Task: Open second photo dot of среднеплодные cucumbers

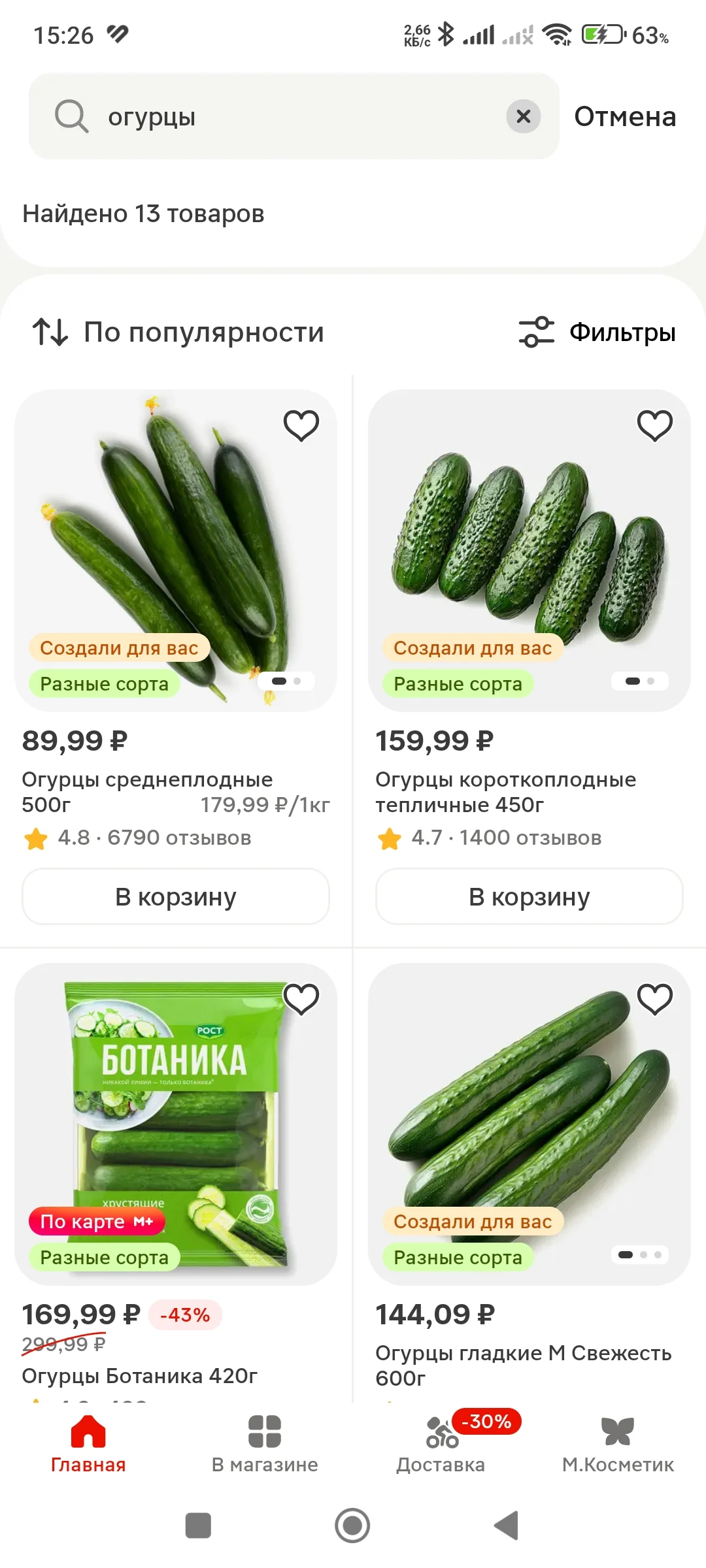Action: (x=297, y=681)
